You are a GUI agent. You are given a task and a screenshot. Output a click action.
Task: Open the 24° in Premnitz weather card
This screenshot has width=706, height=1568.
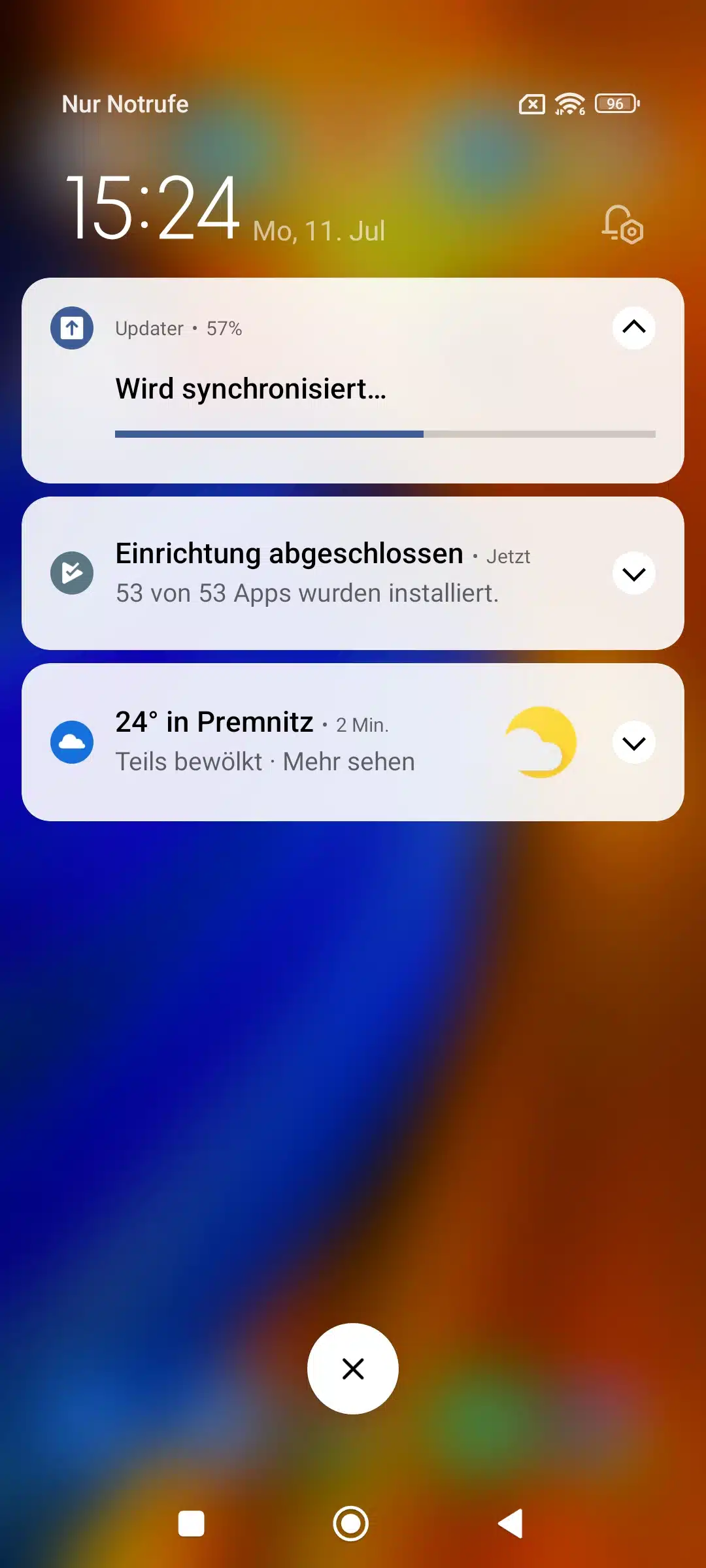point(294,742)
